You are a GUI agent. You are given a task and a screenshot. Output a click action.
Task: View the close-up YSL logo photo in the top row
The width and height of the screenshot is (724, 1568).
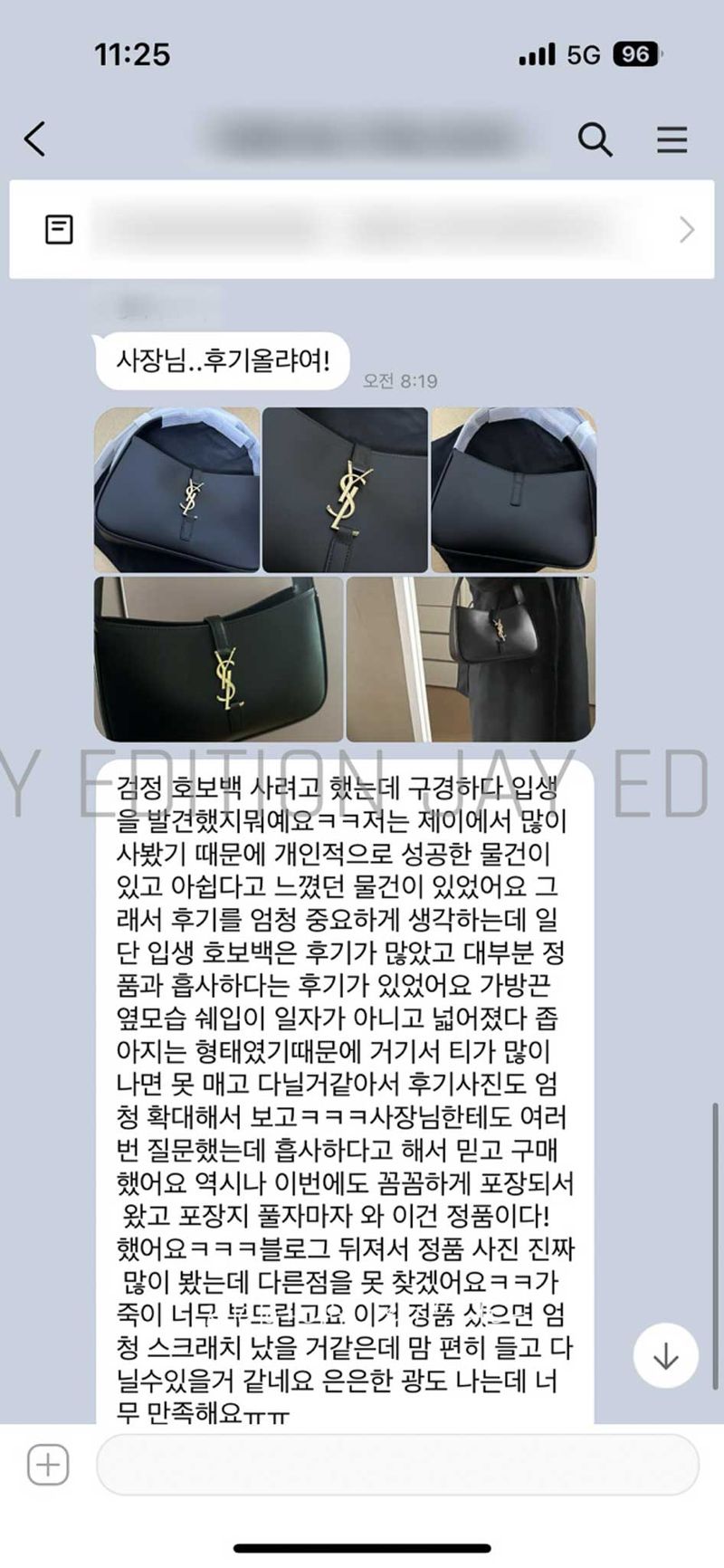coord(345,489)
